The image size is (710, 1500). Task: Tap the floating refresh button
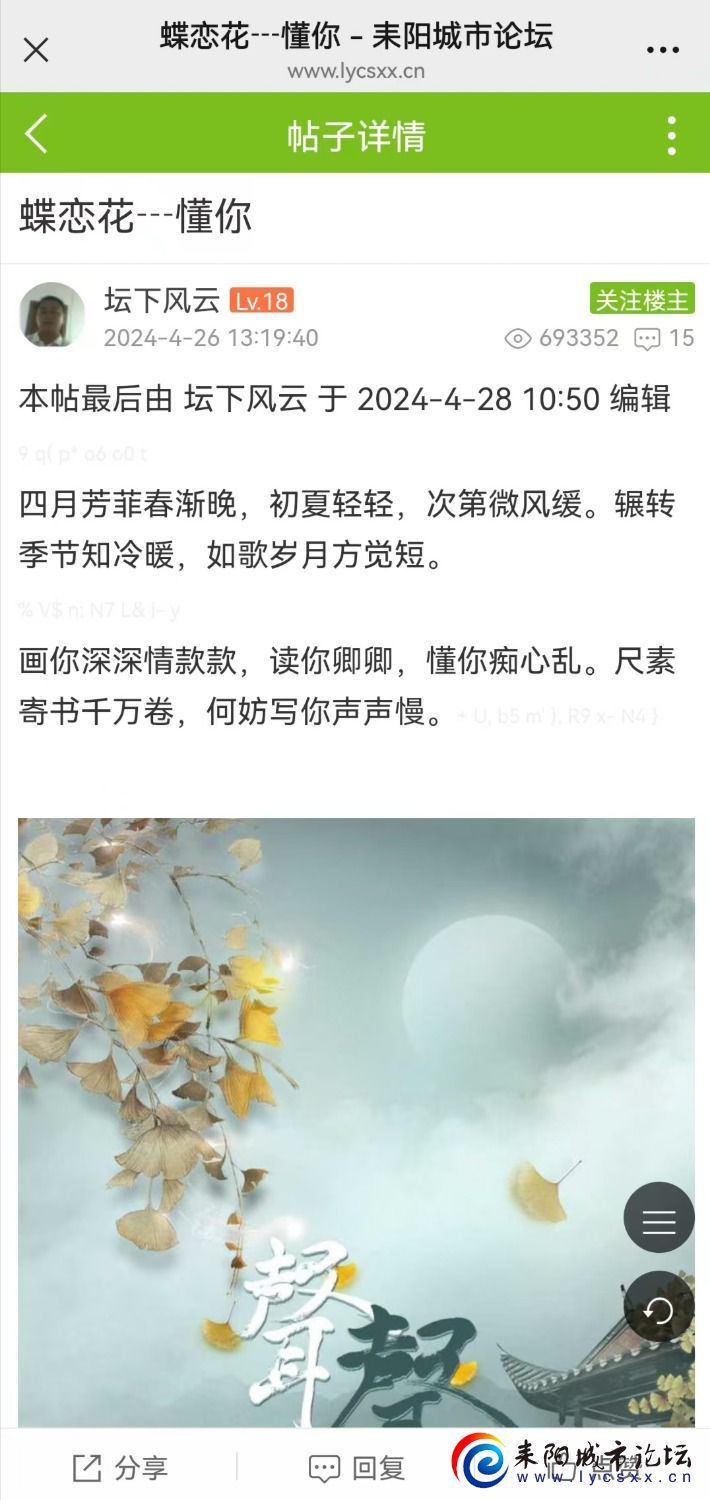[x=659, y=1307]
